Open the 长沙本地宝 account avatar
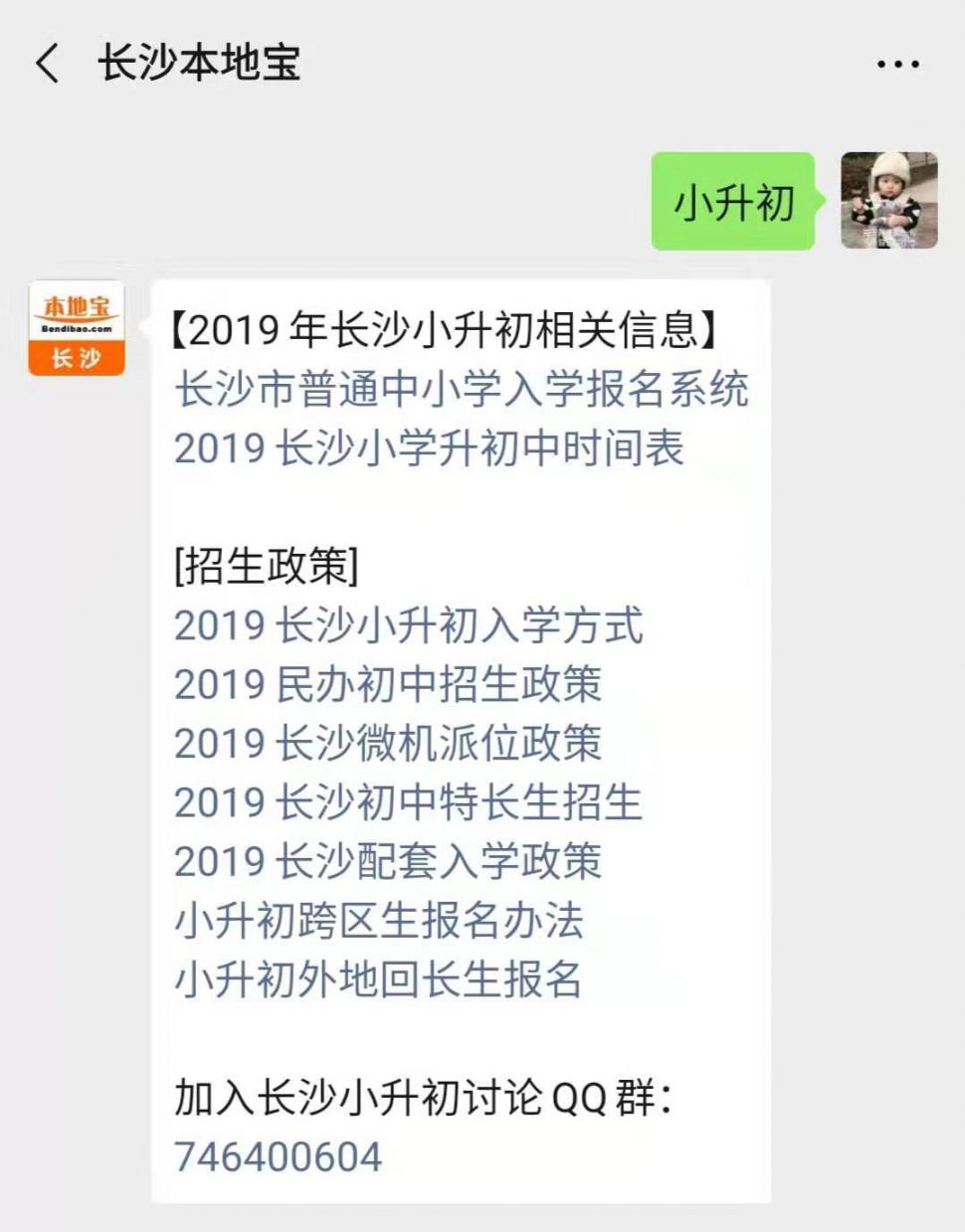 (77, 329)
